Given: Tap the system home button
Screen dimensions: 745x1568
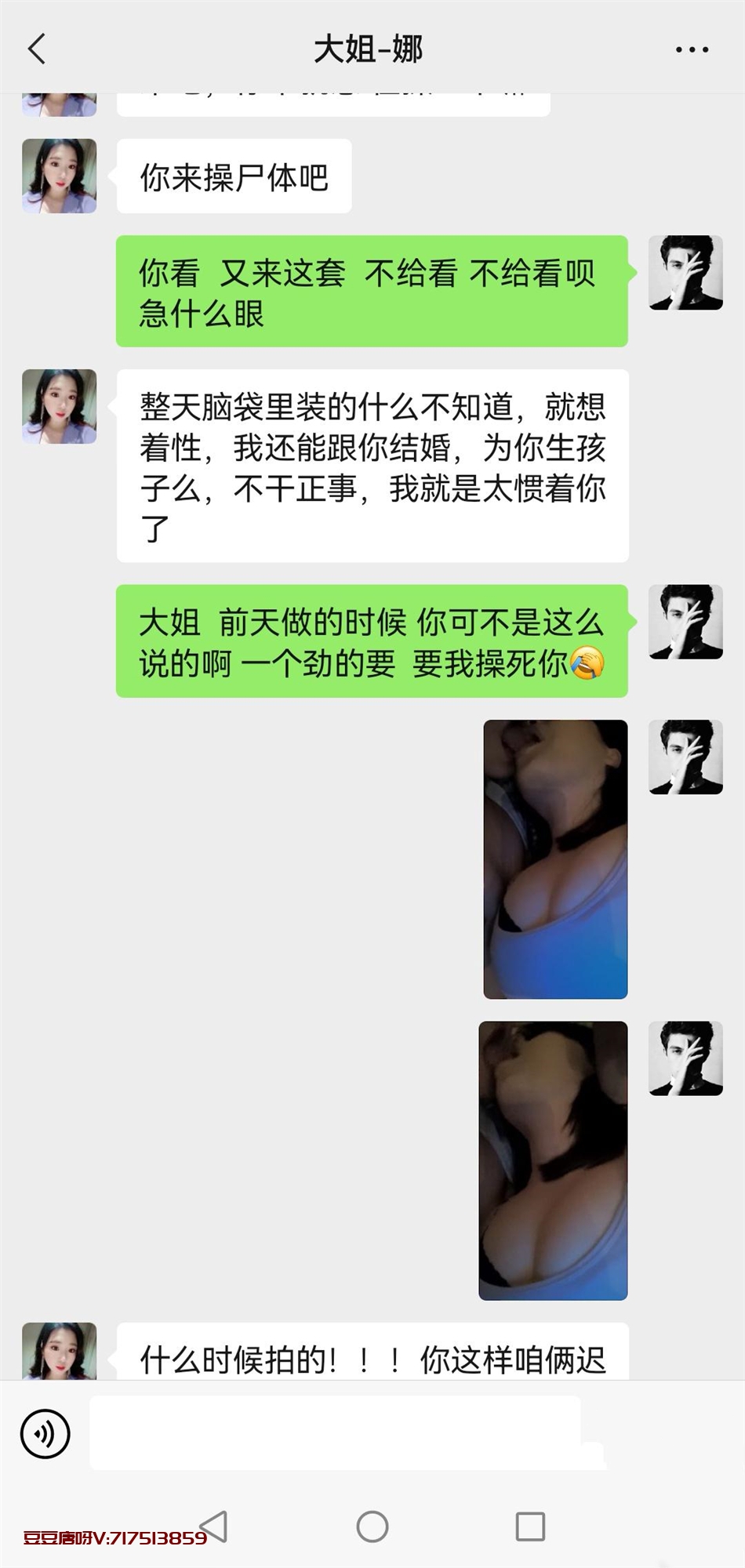Looking at the screenshot, I should pos(372,1526).
